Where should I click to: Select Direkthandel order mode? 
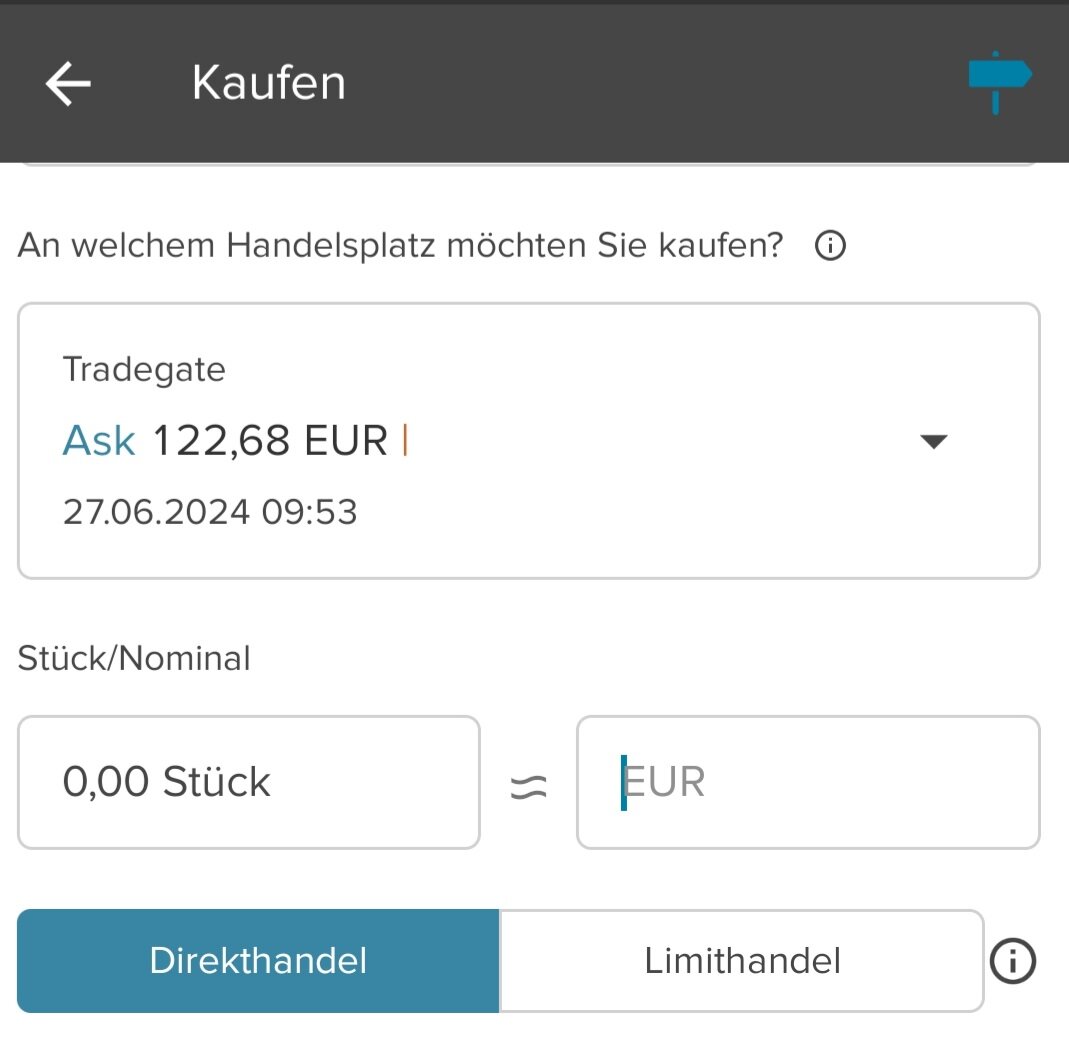[x=258, y=961]
